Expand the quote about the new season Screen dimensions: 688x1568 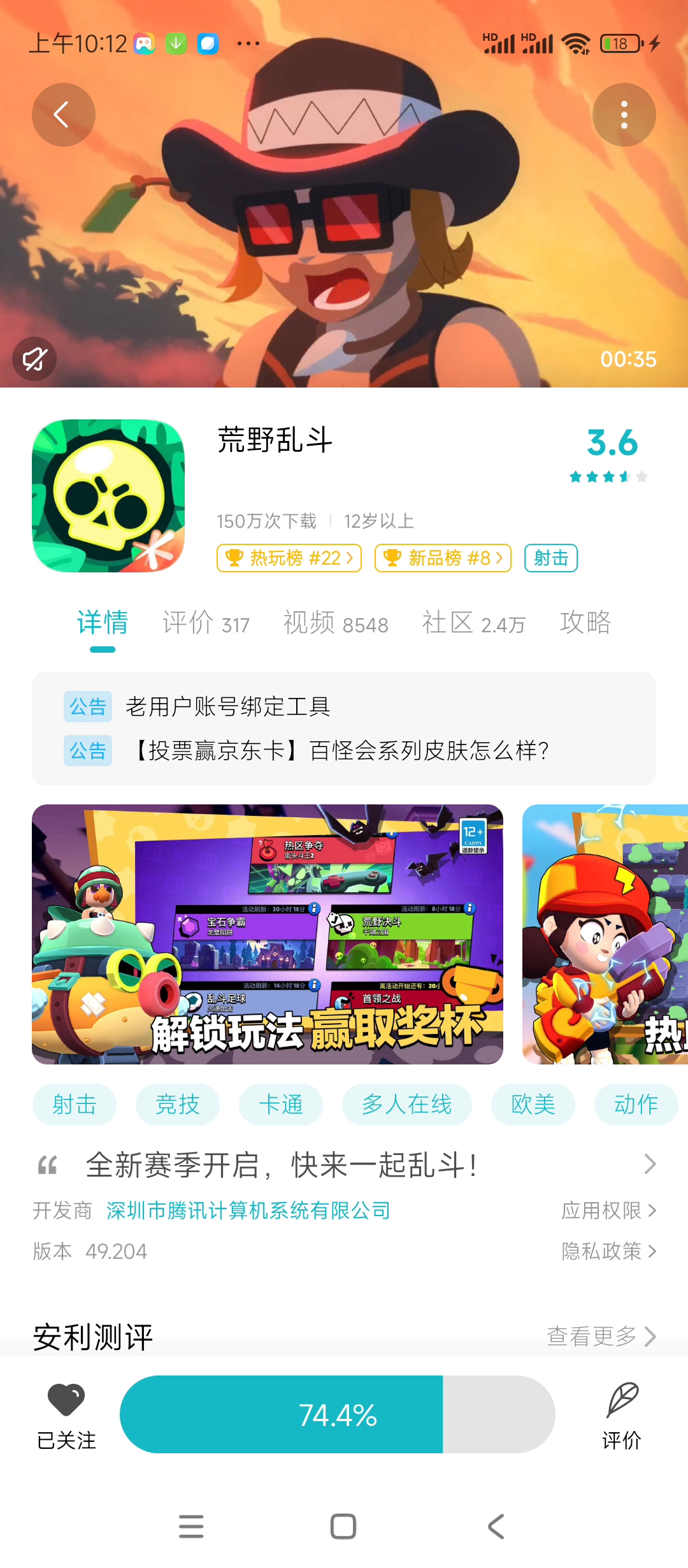click(649, 1164)
